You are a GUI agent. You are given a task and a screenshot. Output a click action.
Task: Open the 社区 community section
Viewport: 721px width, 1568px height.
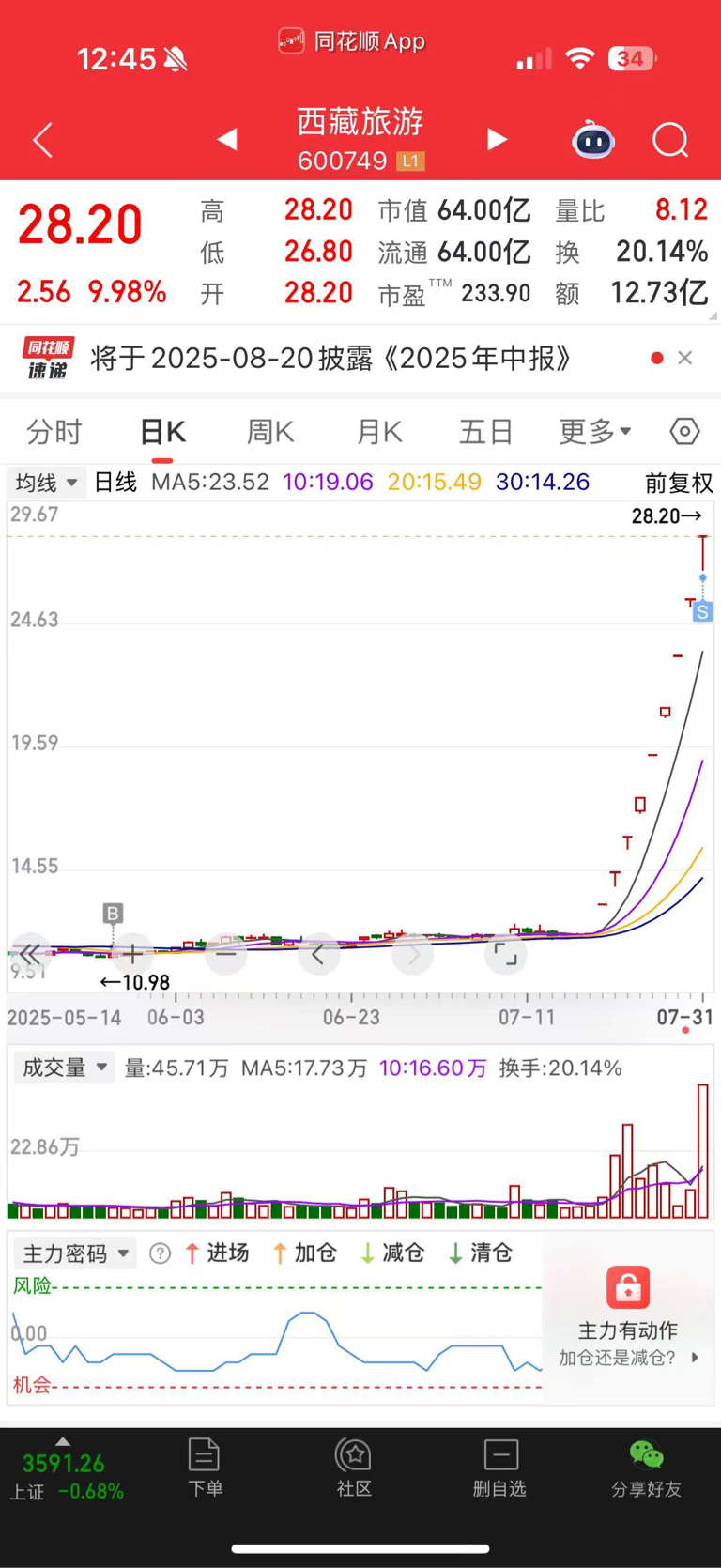tap(354, 1467)
